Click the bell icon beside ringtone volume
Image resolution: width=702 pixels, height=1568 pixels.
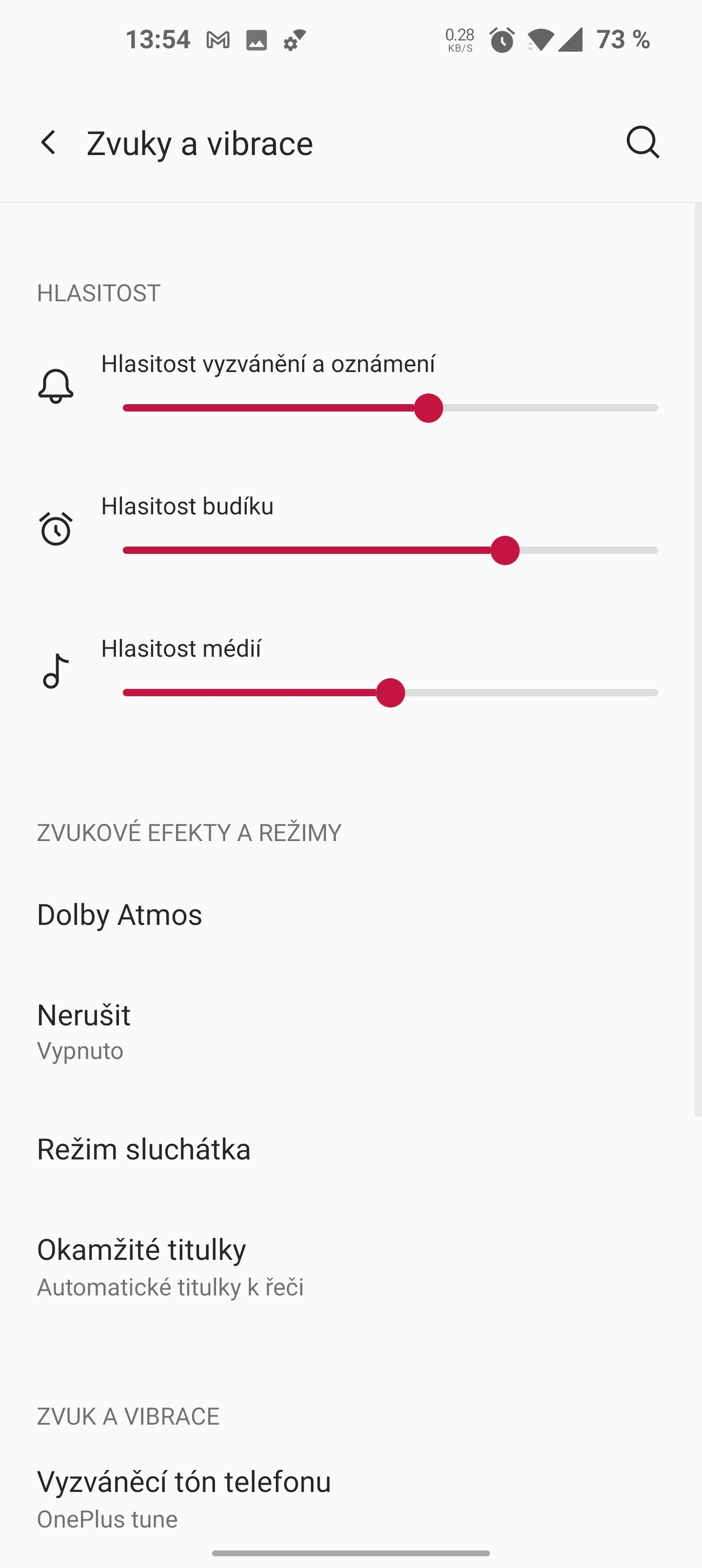56,385
